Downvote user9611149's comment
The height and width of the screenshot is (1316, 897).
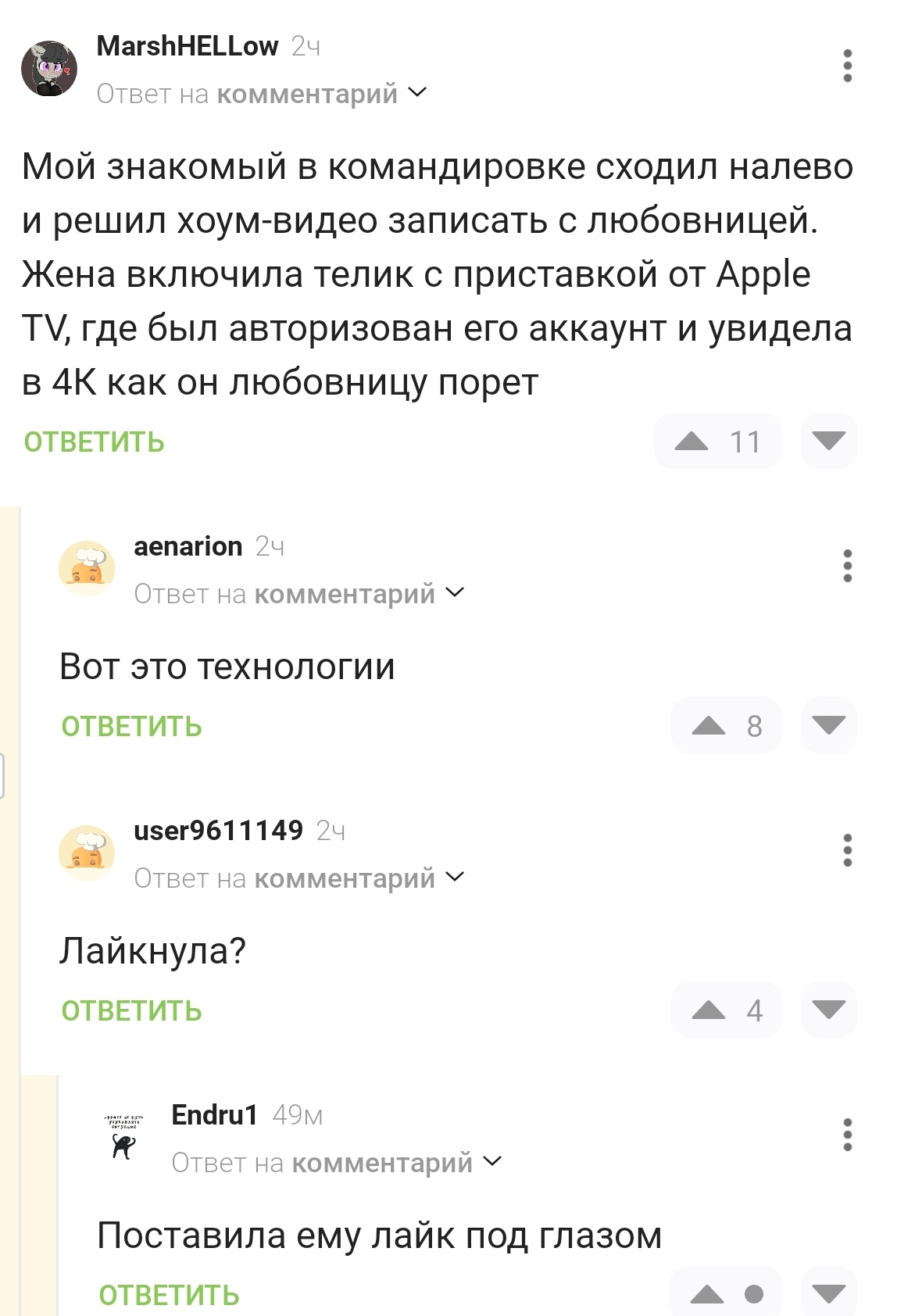829,1010
